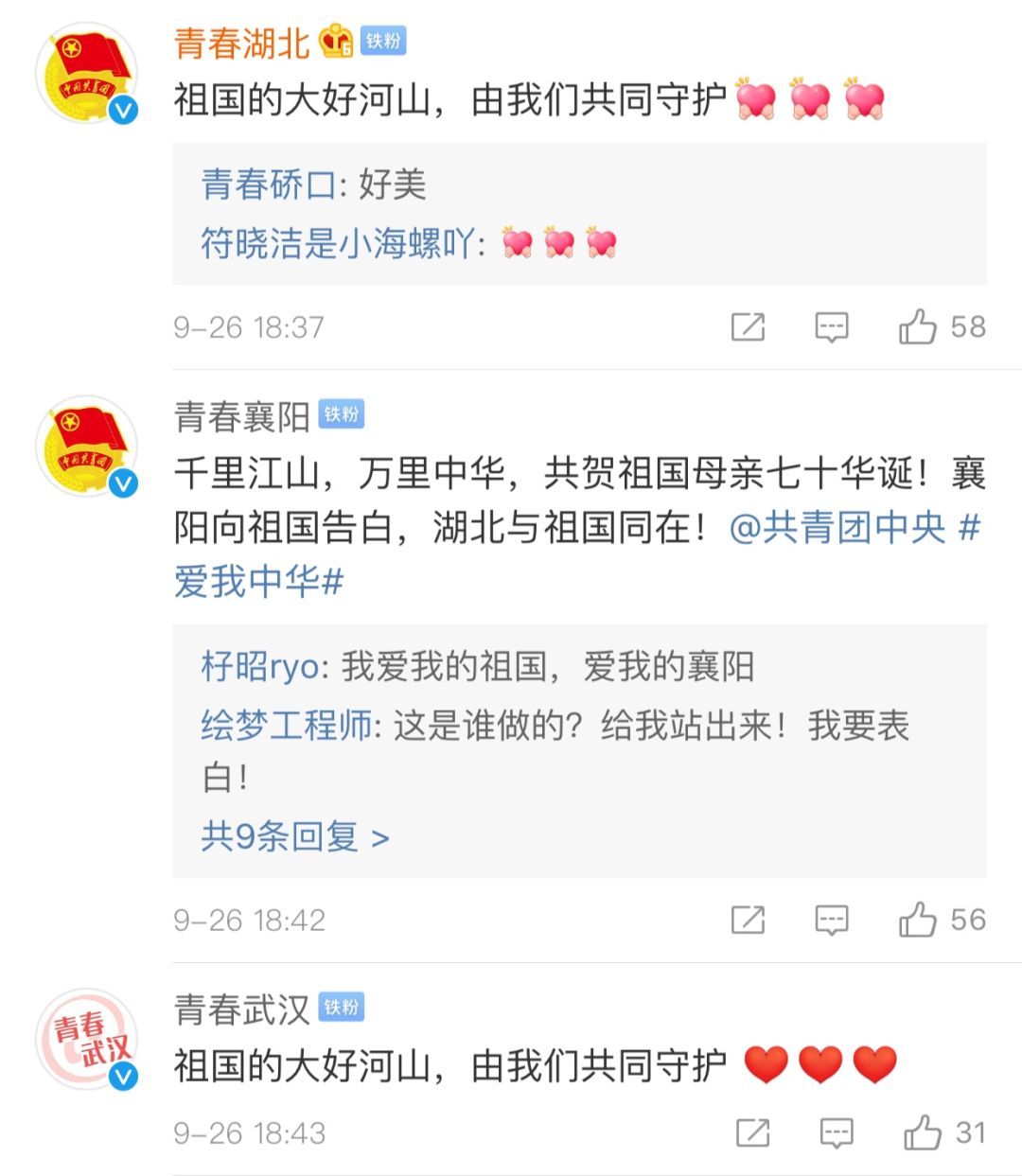Open 绘梦工程师 user link
Viewport: 1022px width, 1176px height.
pos(287,727)
